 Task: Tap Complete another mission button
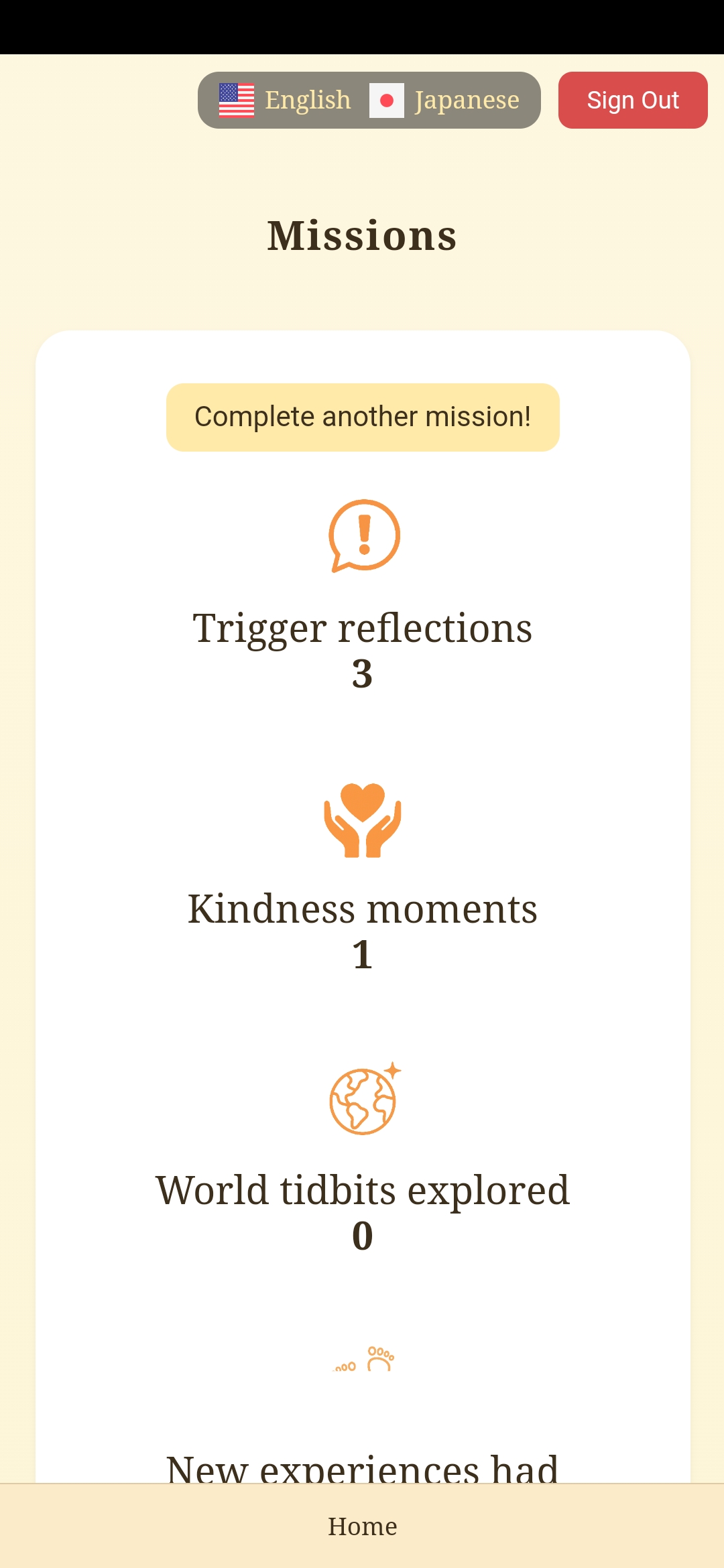pyautogui.click(x=363, y=417)
